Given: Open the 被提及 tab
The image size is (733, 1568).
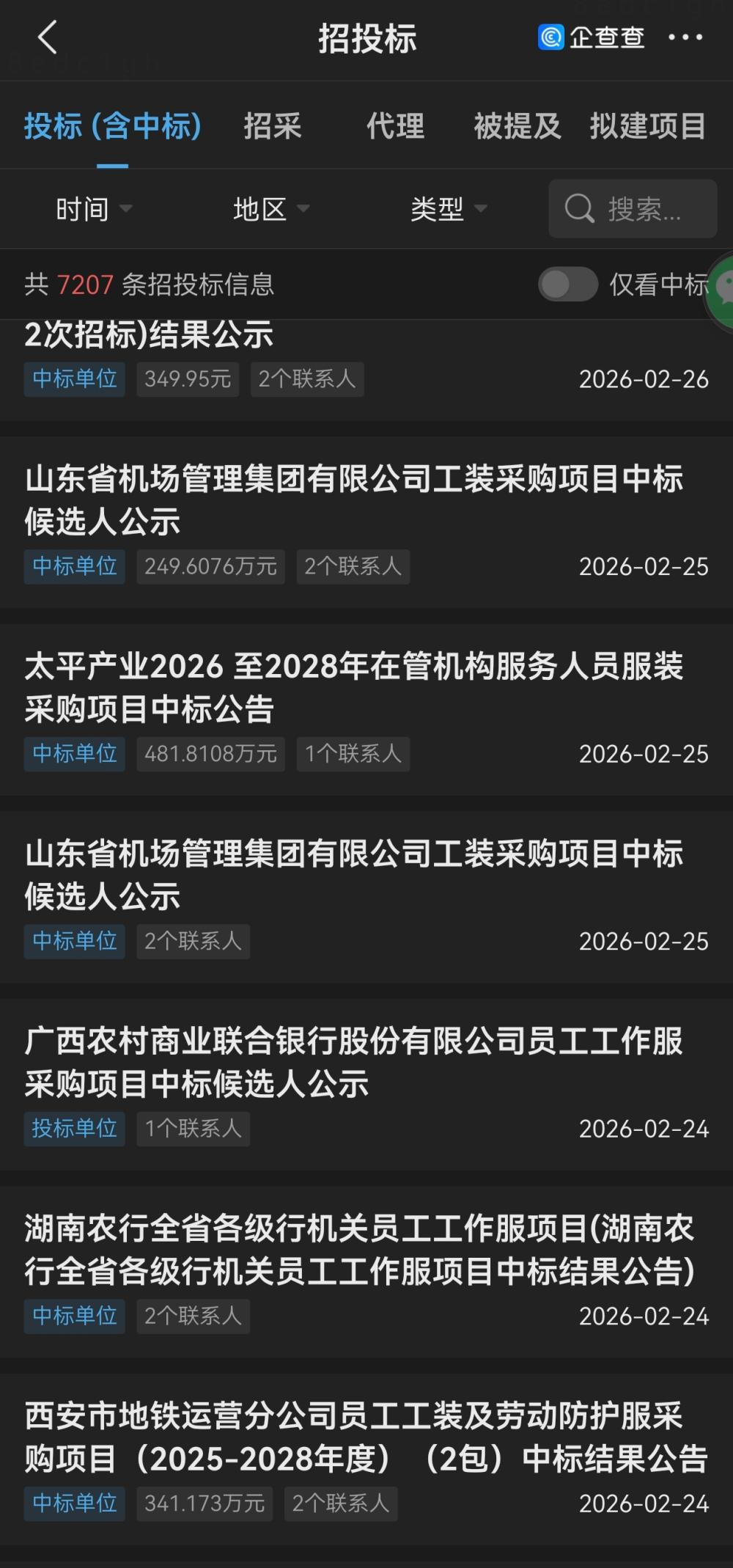Looking at the screenshot, I should (x=517, y=126).
